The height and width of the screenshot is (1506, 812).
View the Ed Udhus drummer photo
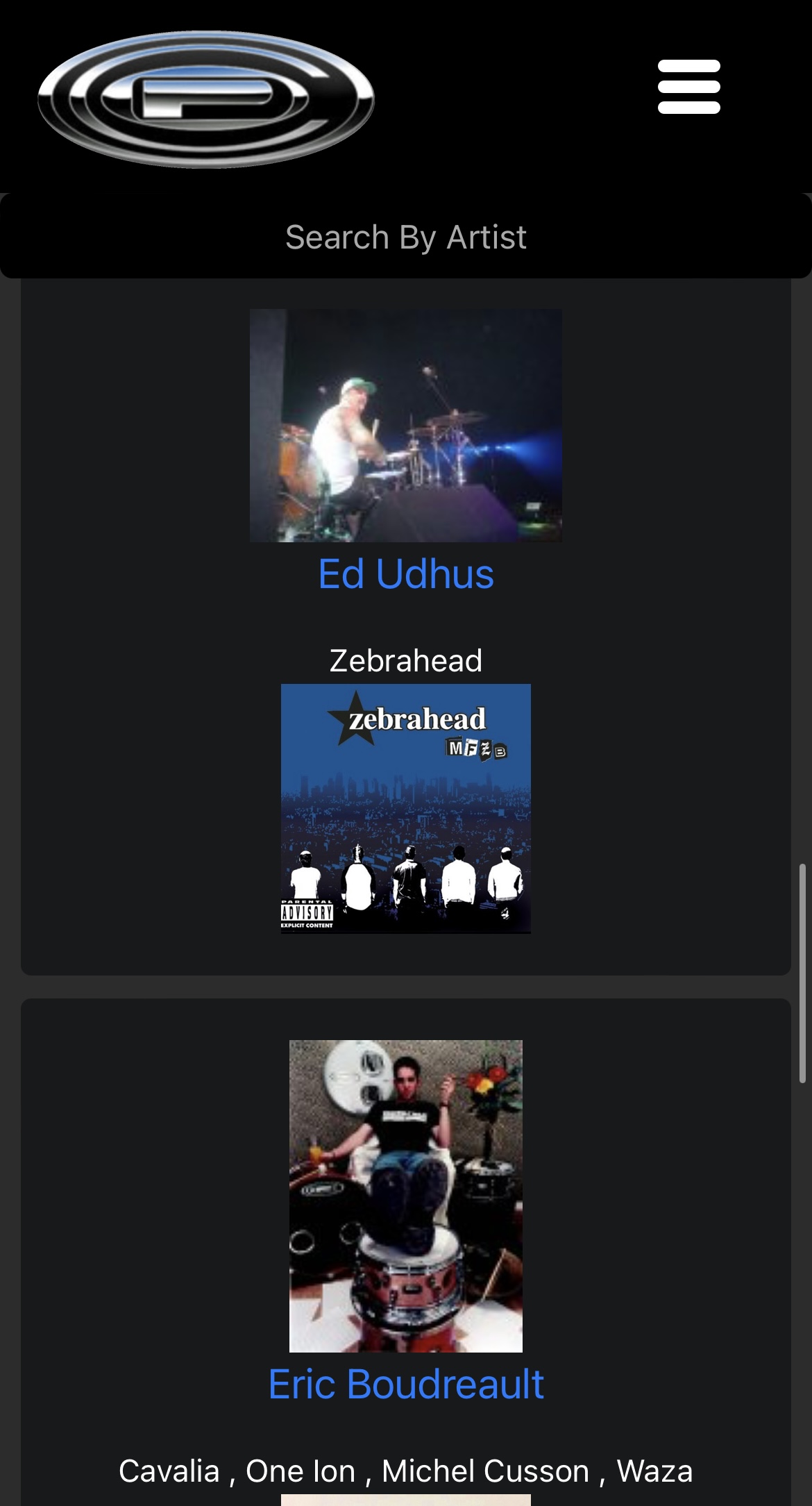(406, 425)
